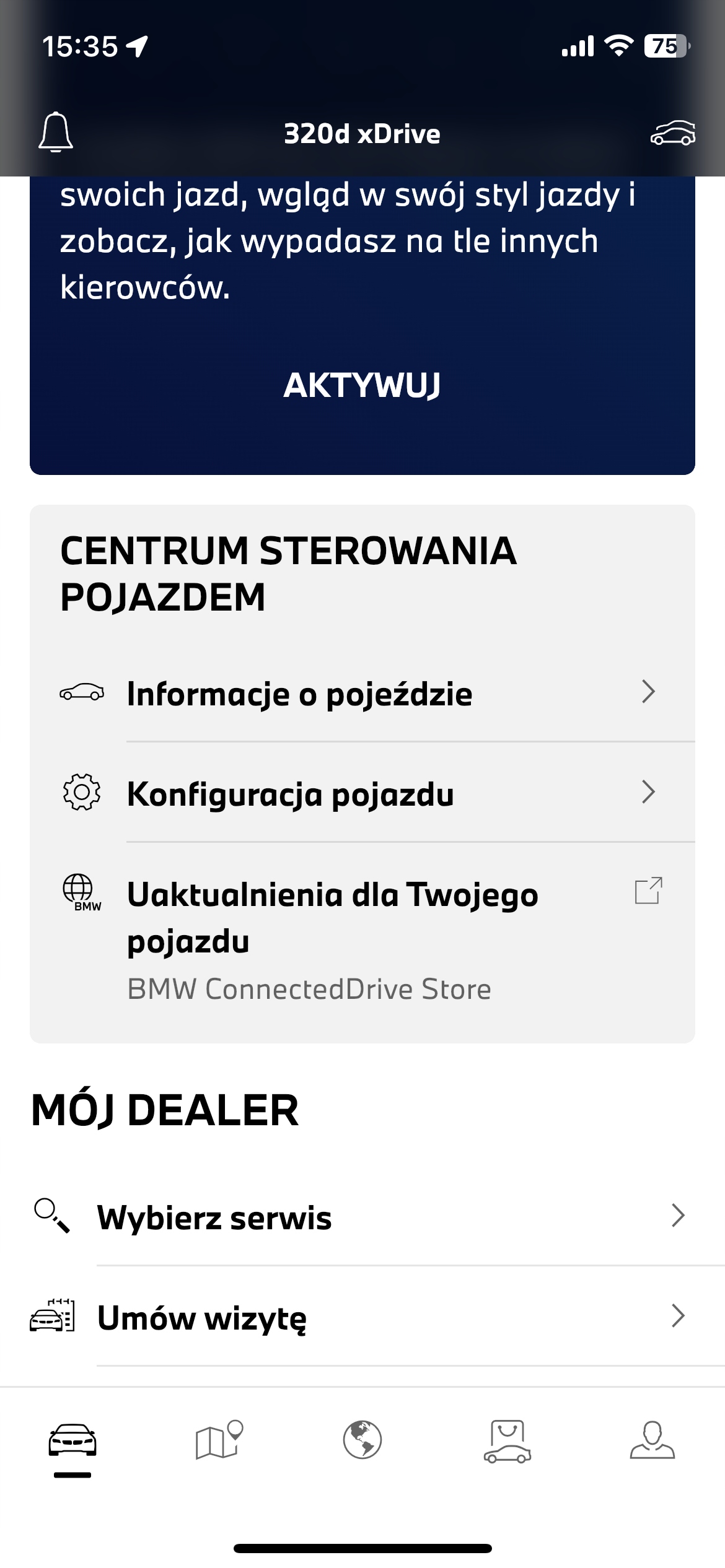Switch to the profile tab
The height and width of the screenshot is (1568, 725).
[x=652, y=1440]
